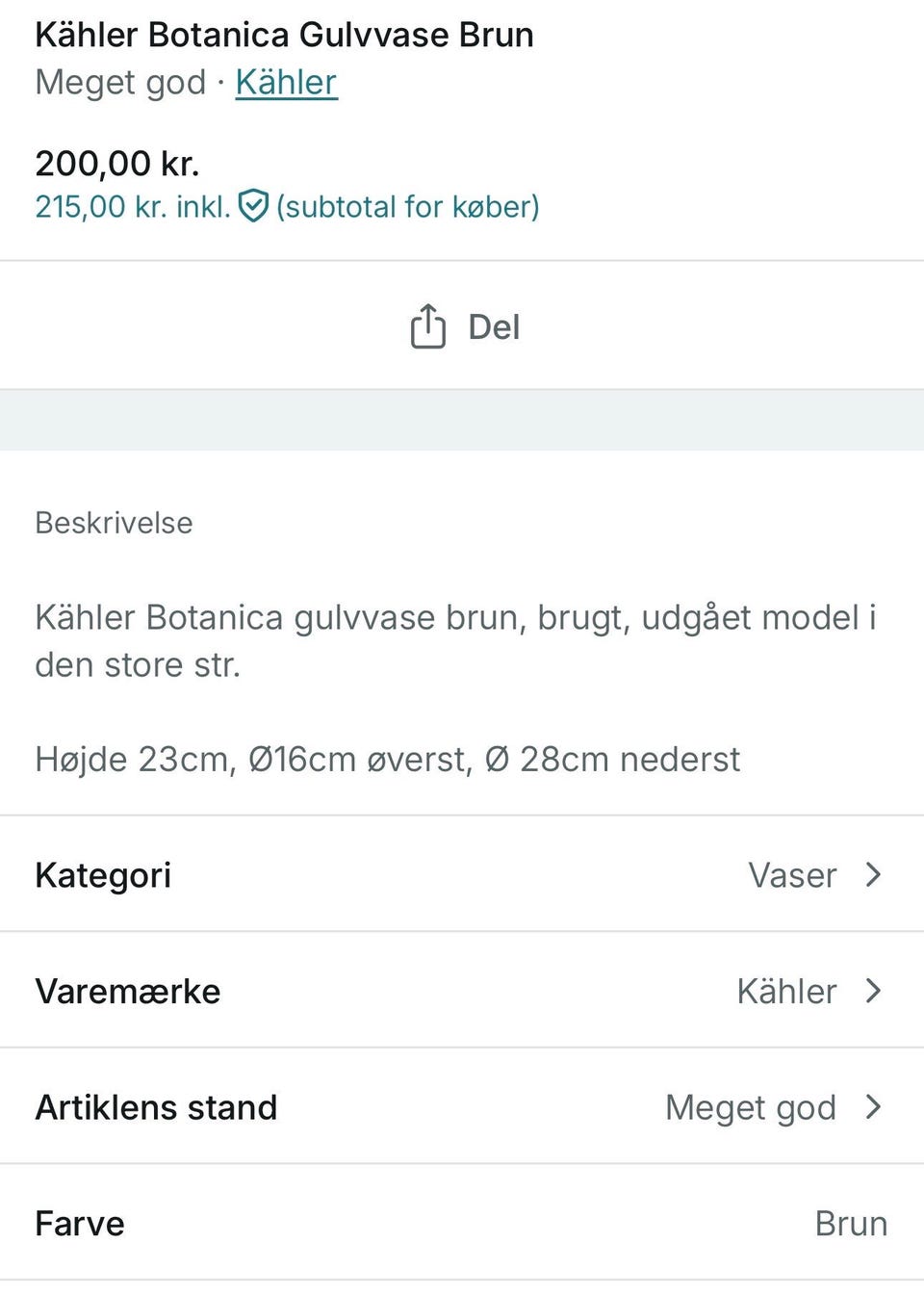The image size is (924, 1295).
Task: Open the Artiklens stand chevron
Action: pyautogui.click(x=872, y=1107)
